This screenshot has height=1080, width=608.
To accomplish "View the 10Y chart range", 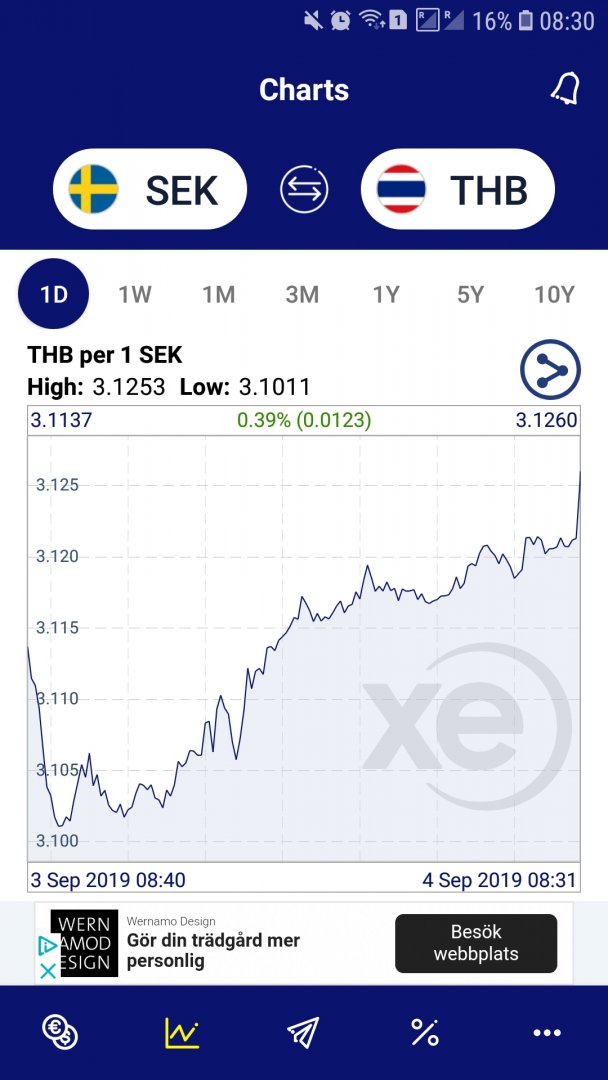I will point(554,294).
